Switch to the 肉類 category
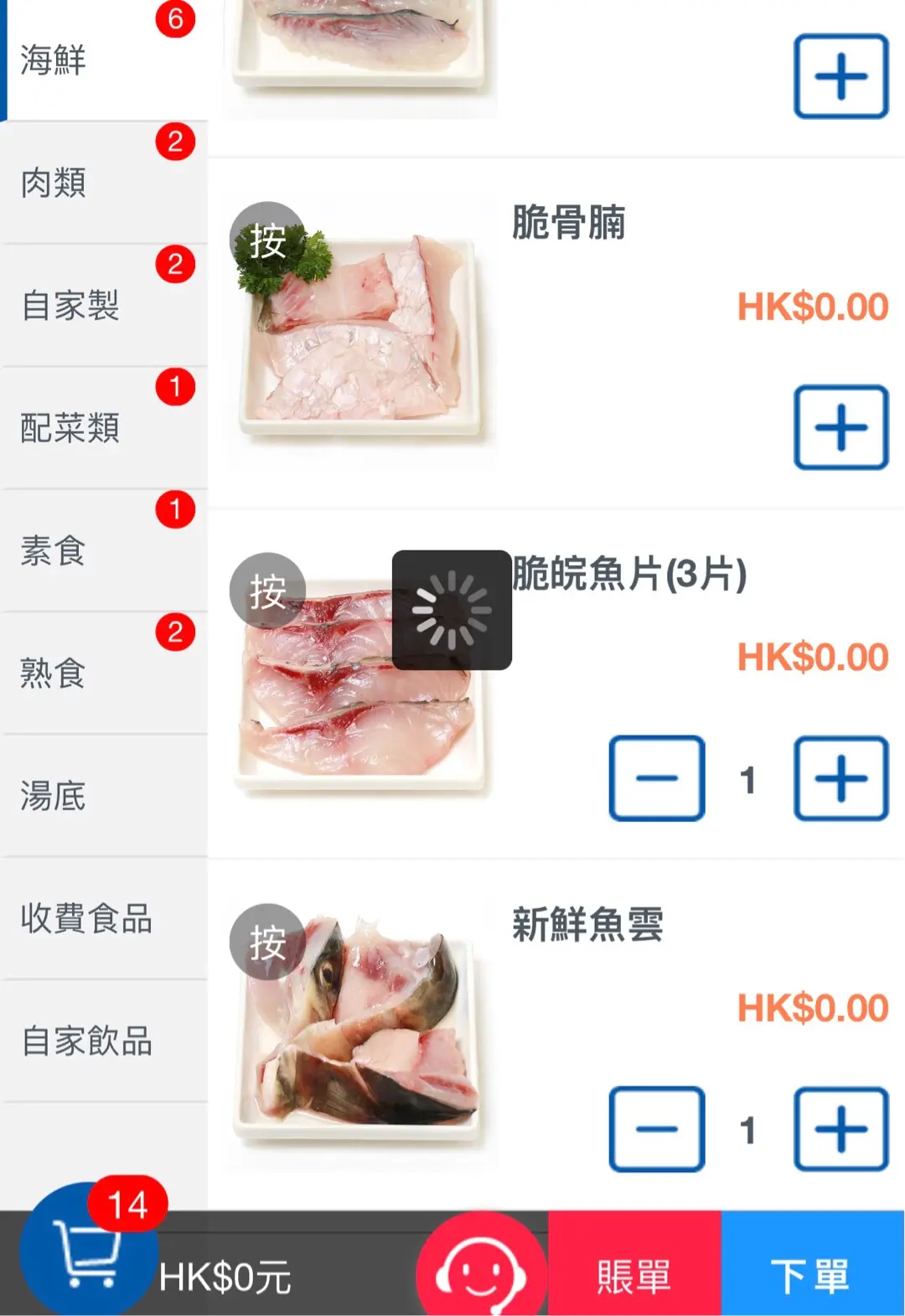 pyautogui.click(x=104, y=183)
